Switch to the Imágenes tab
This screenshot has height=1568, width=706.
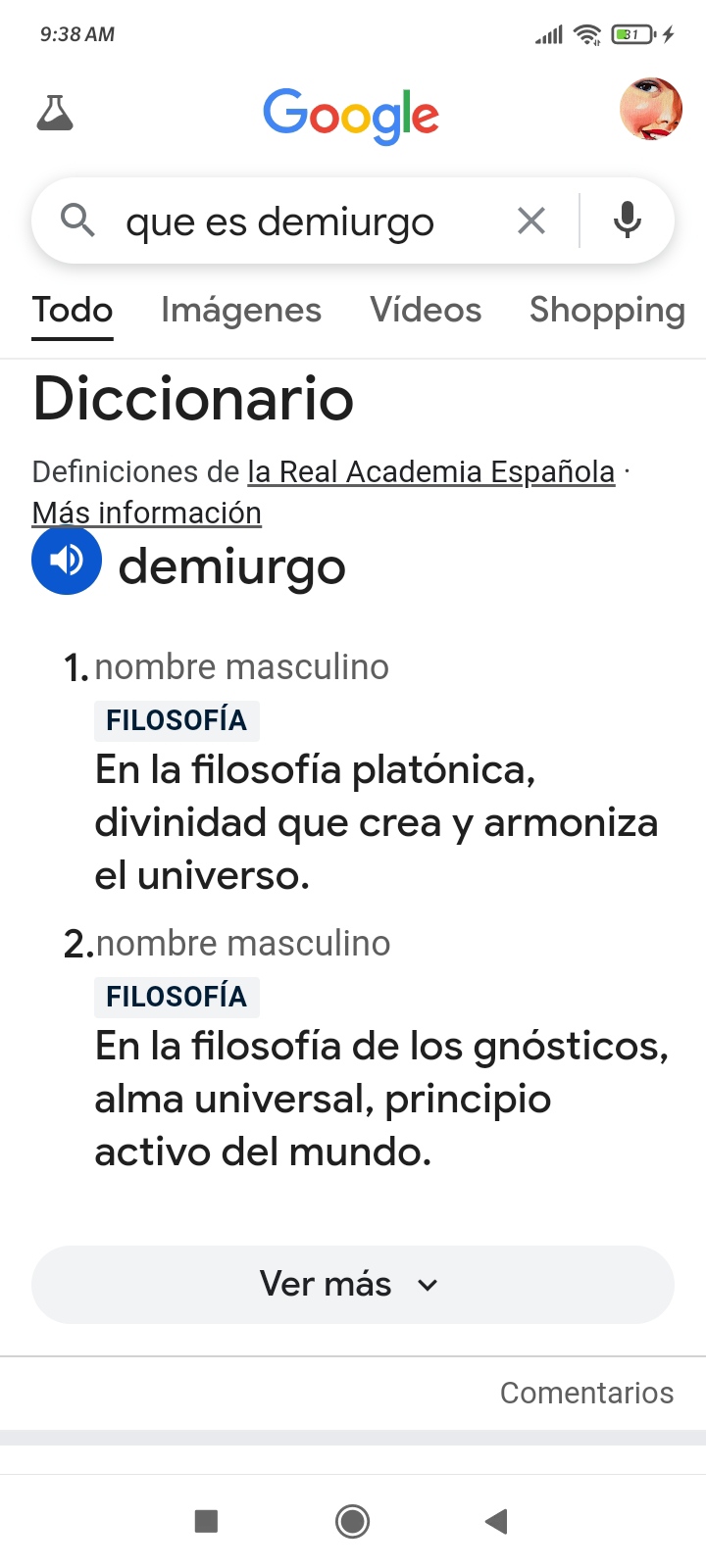pos(241,310)
